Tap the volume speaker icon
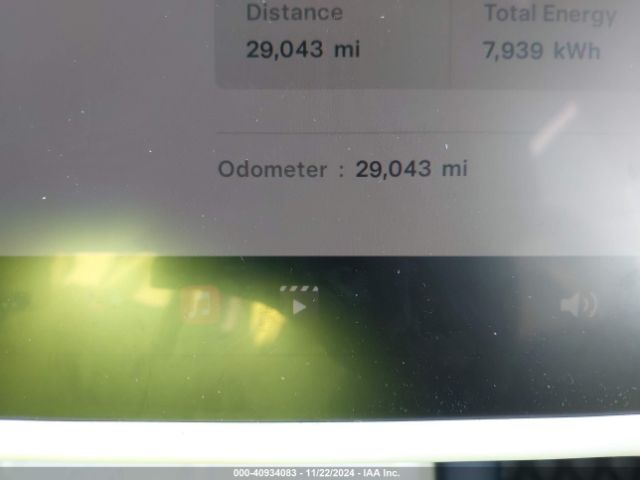 tap(577, 304)
